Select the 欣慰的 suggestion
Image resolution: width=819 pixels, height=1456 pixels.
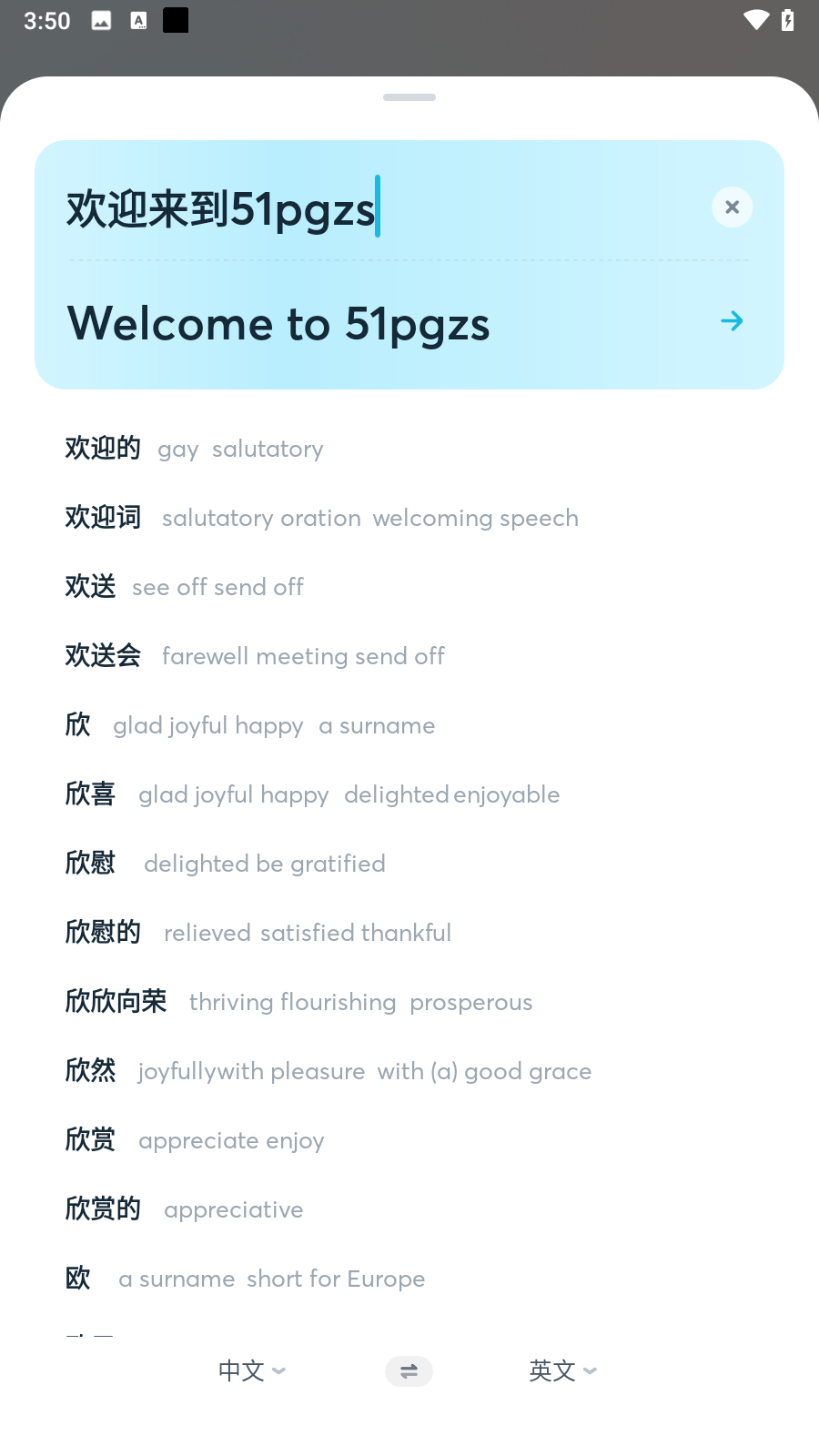258,933
